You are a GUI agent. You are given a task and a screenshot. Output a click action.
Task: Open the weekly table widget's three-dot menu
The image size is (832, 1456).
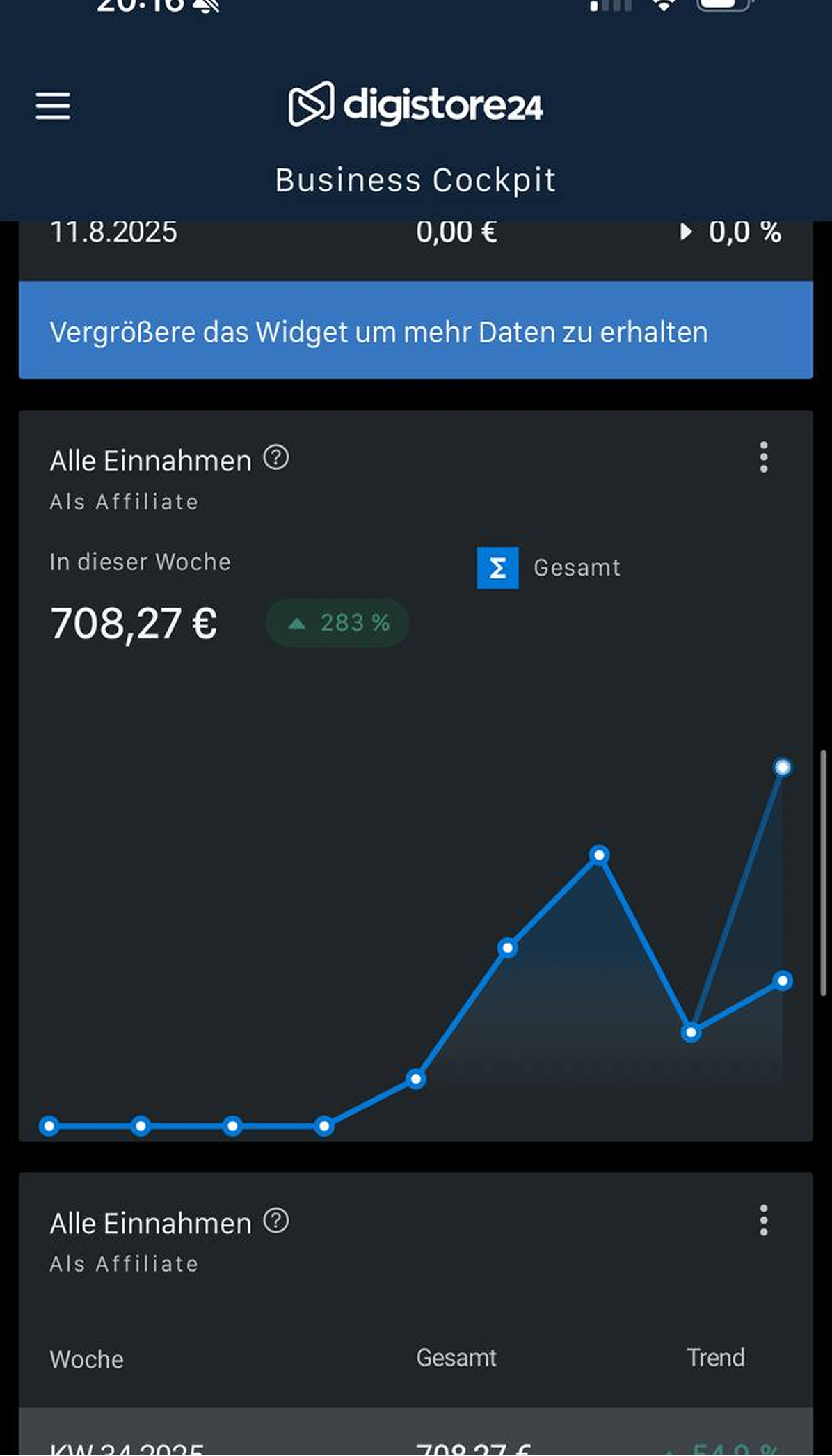pyautogui.click(x=764, y=1220)
